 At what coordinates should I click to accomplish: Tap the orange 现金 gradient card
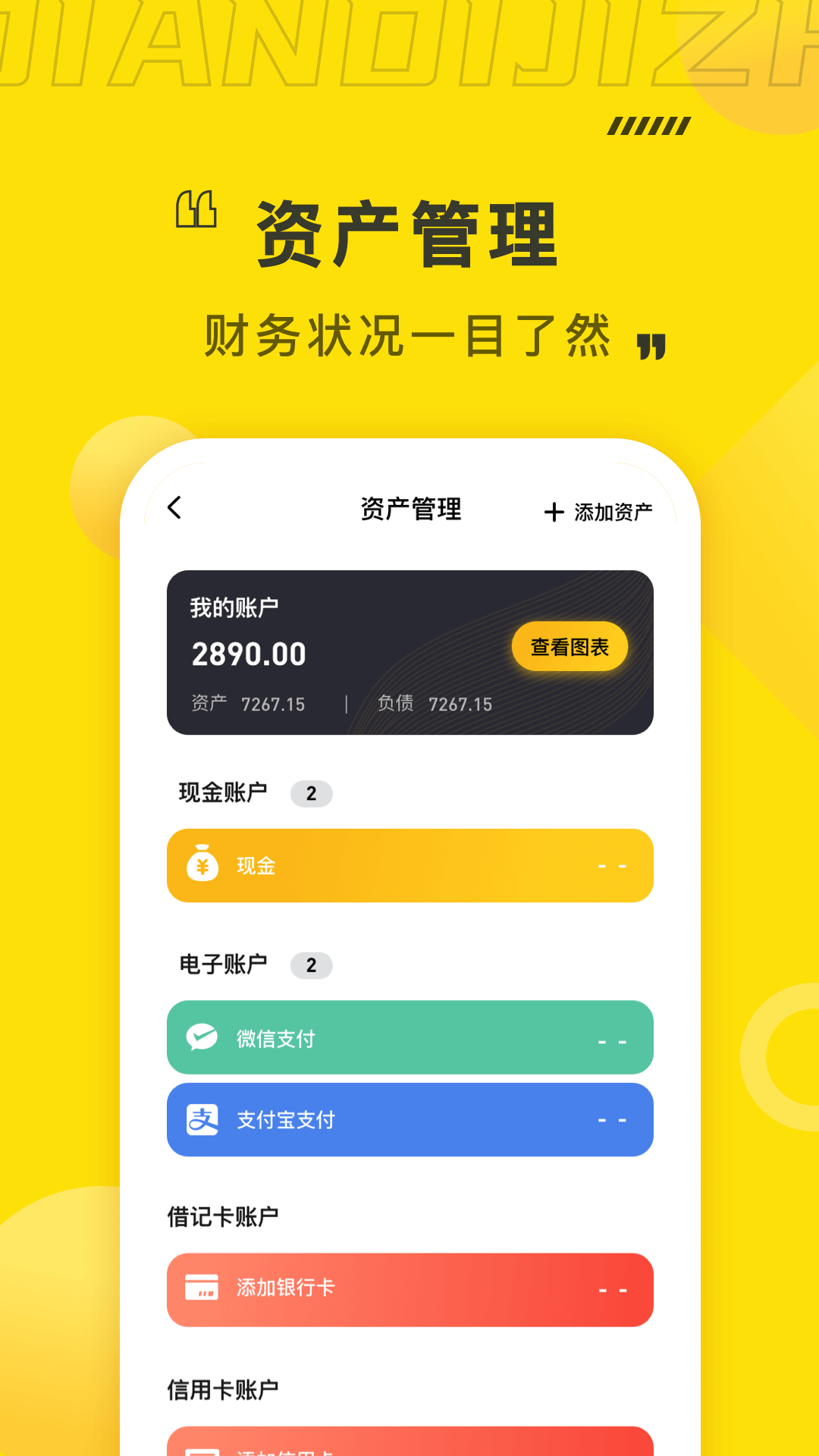[x=409, y=865]
